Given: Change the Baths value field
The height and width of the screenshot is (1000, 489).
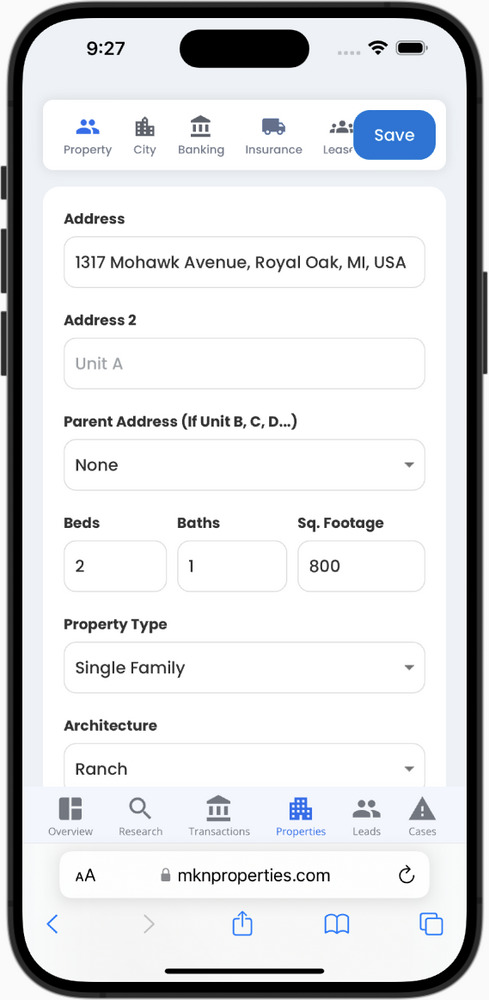Looking at the screenshot, I should click(x=232, y=566).
